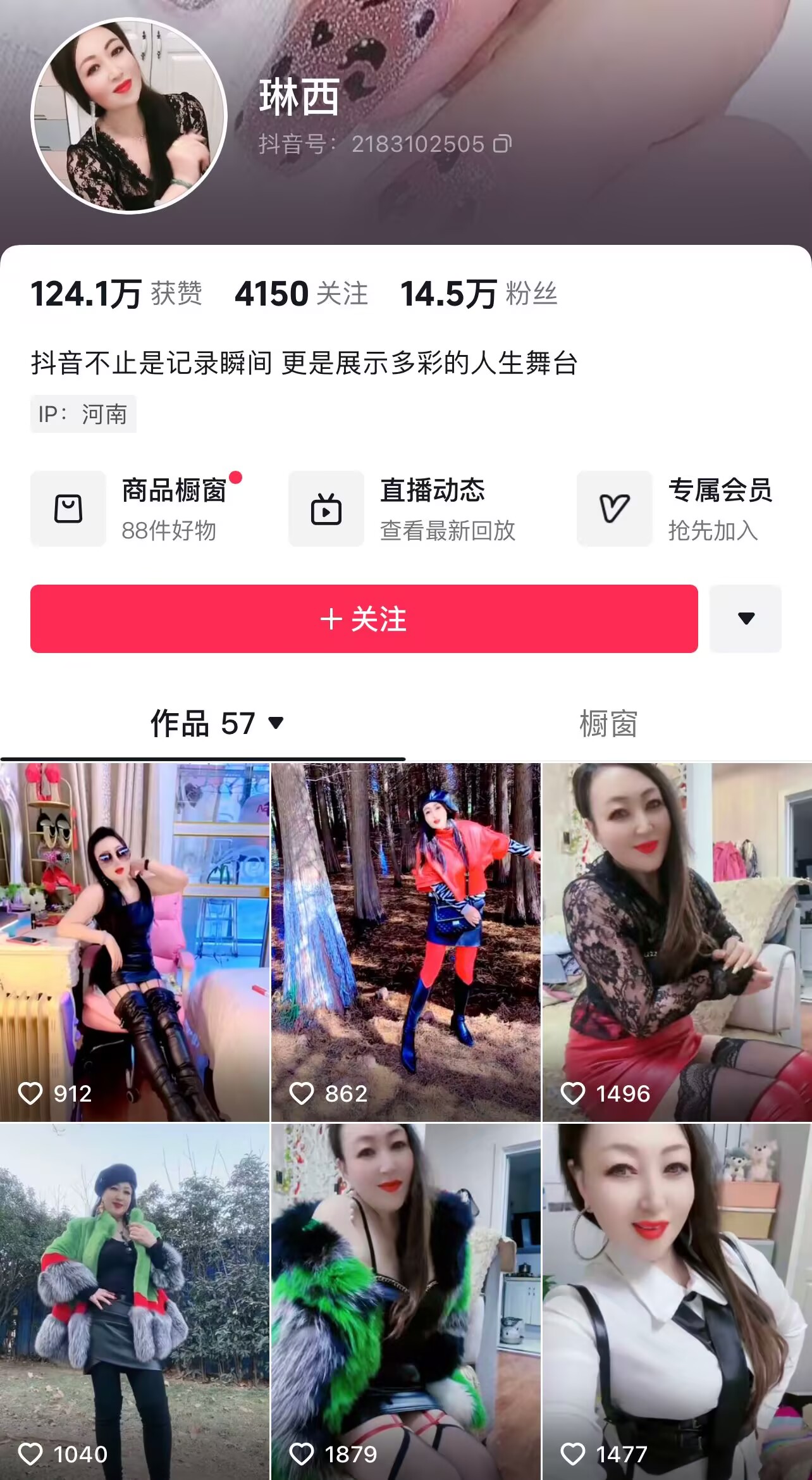Play the video with 862 likes
The height and width of the screenshot is (1480, 812).
(405, 942)
